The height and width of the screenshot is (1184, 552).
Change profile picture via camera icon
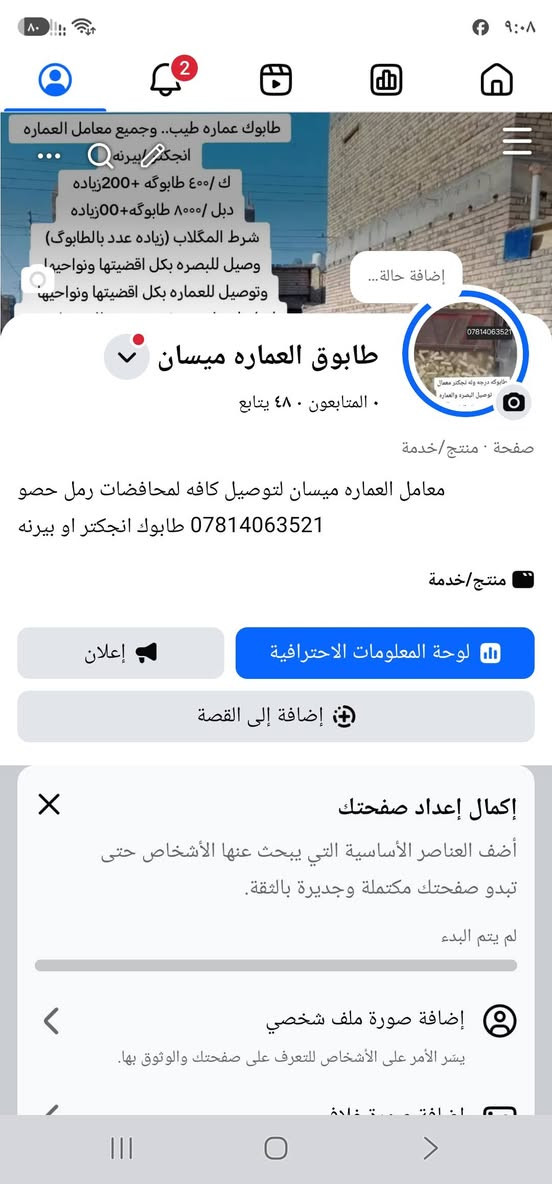point(513,402)
